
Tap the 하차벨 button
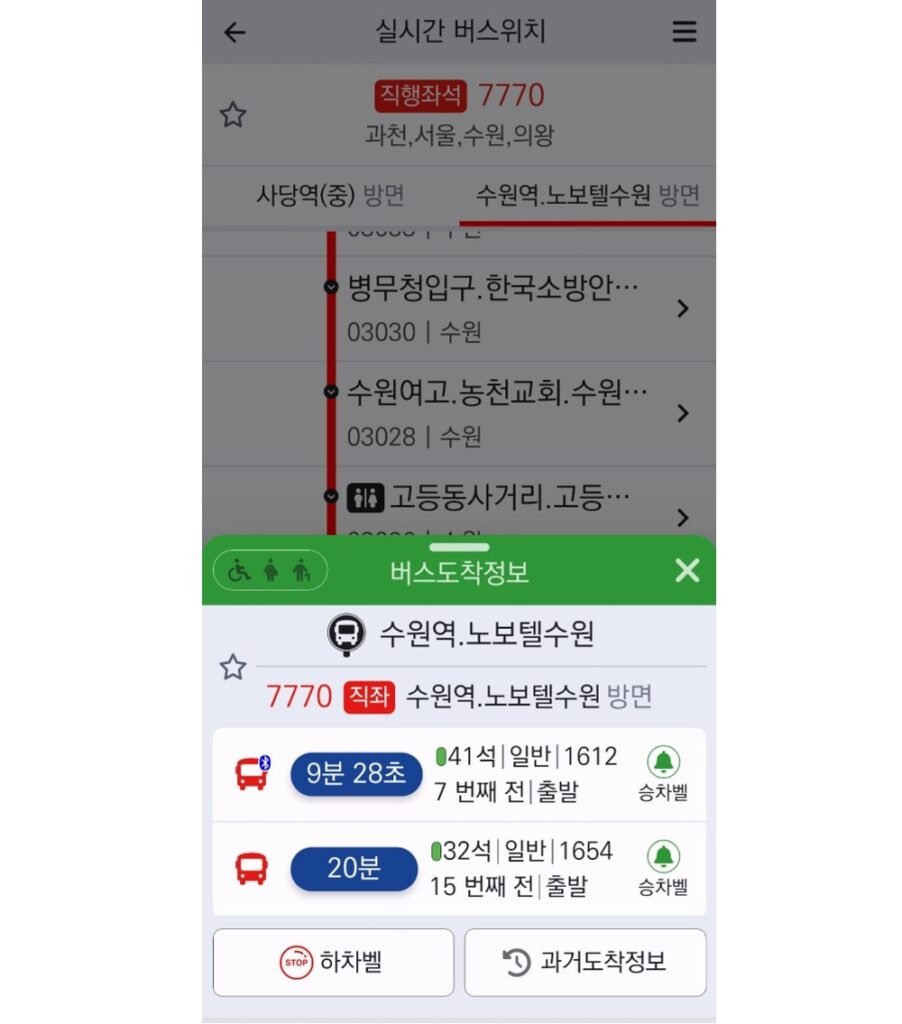tap(333, 962)
